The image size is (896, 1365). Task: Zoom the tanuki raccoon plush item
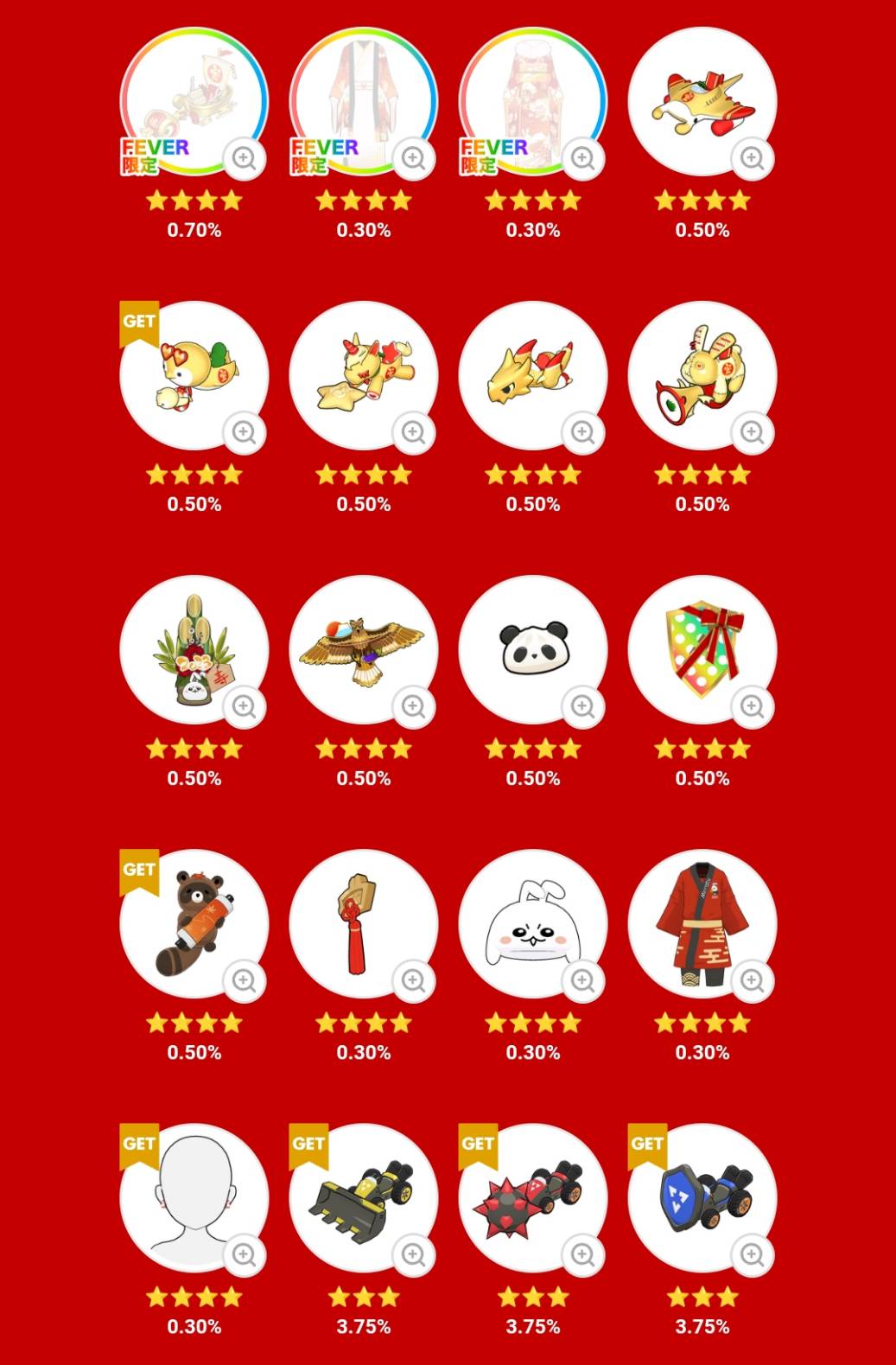[244, 980]
